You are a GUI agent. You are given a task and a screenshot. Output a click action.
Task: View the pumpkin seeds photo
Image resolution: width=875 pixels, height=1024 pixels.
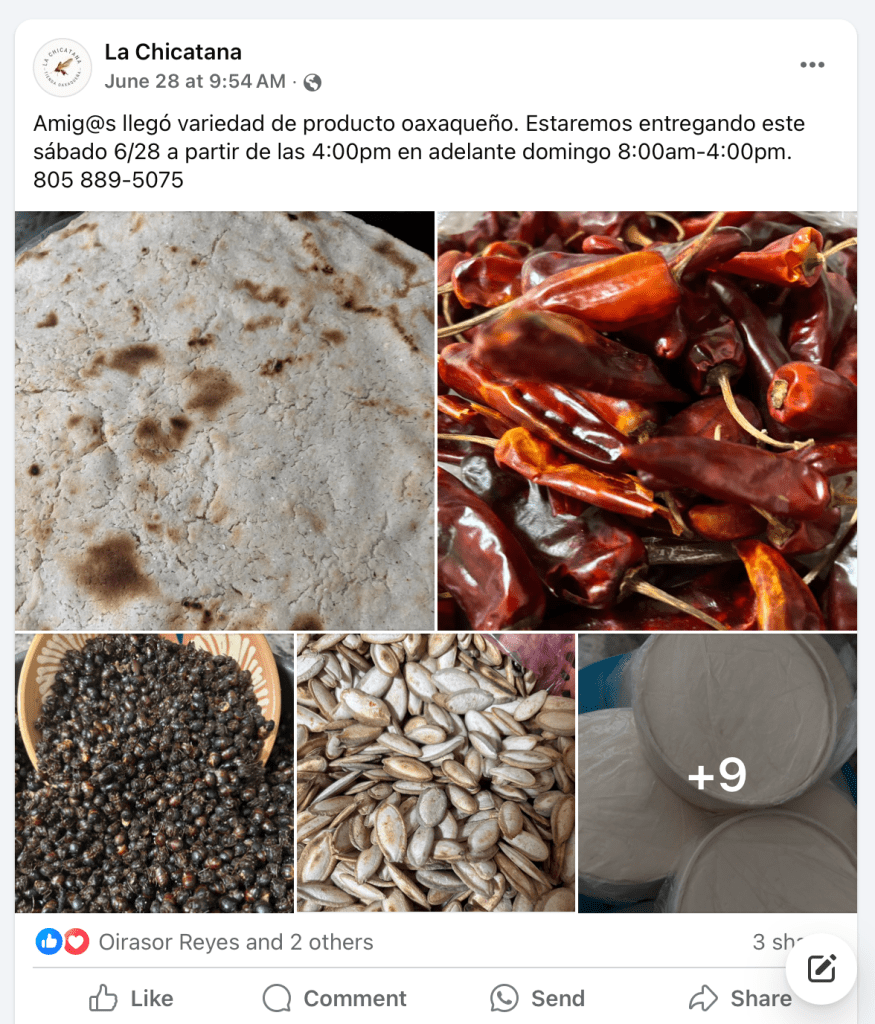pyautogui.click(x=436, y=772)
